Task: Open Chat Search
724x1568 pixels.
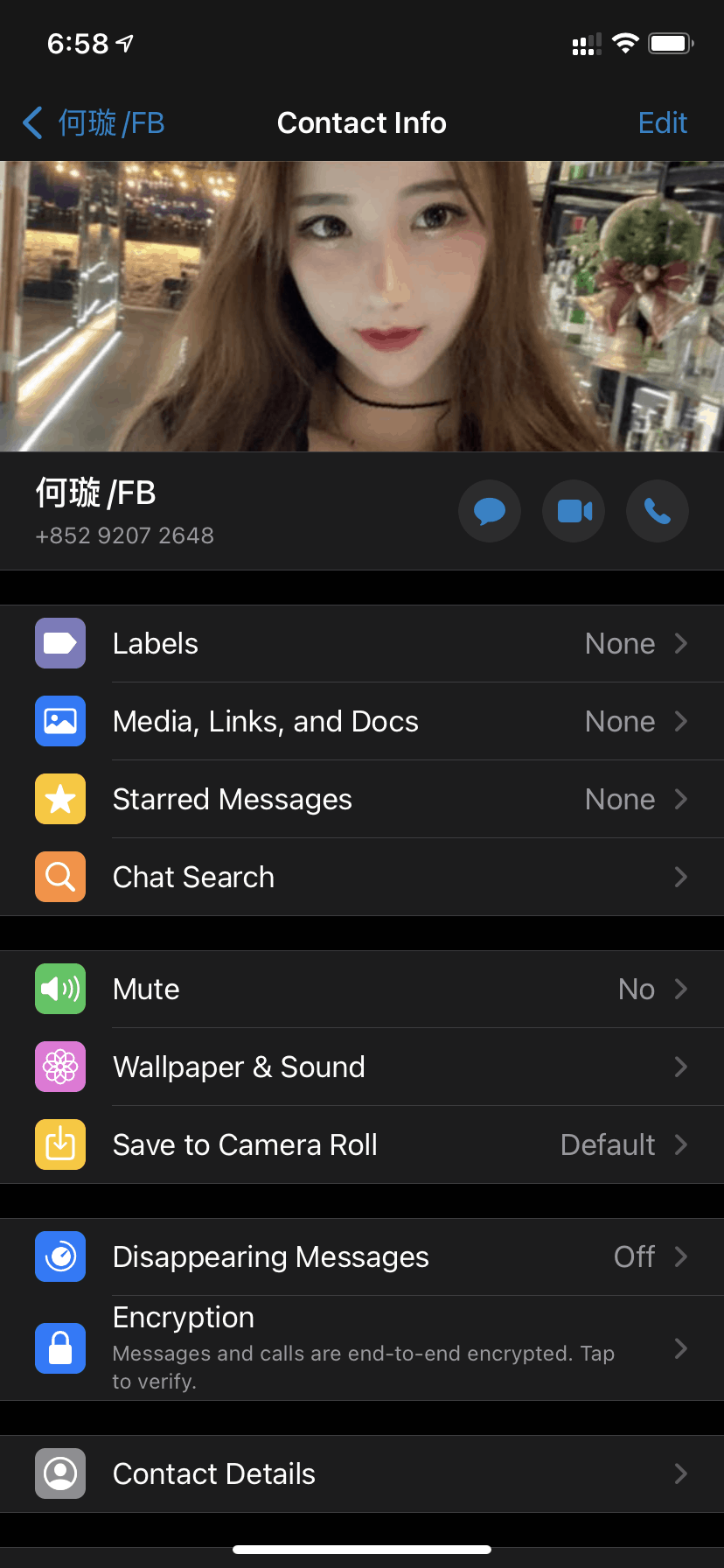Action: pyautogui.click(x=362, y=878)
